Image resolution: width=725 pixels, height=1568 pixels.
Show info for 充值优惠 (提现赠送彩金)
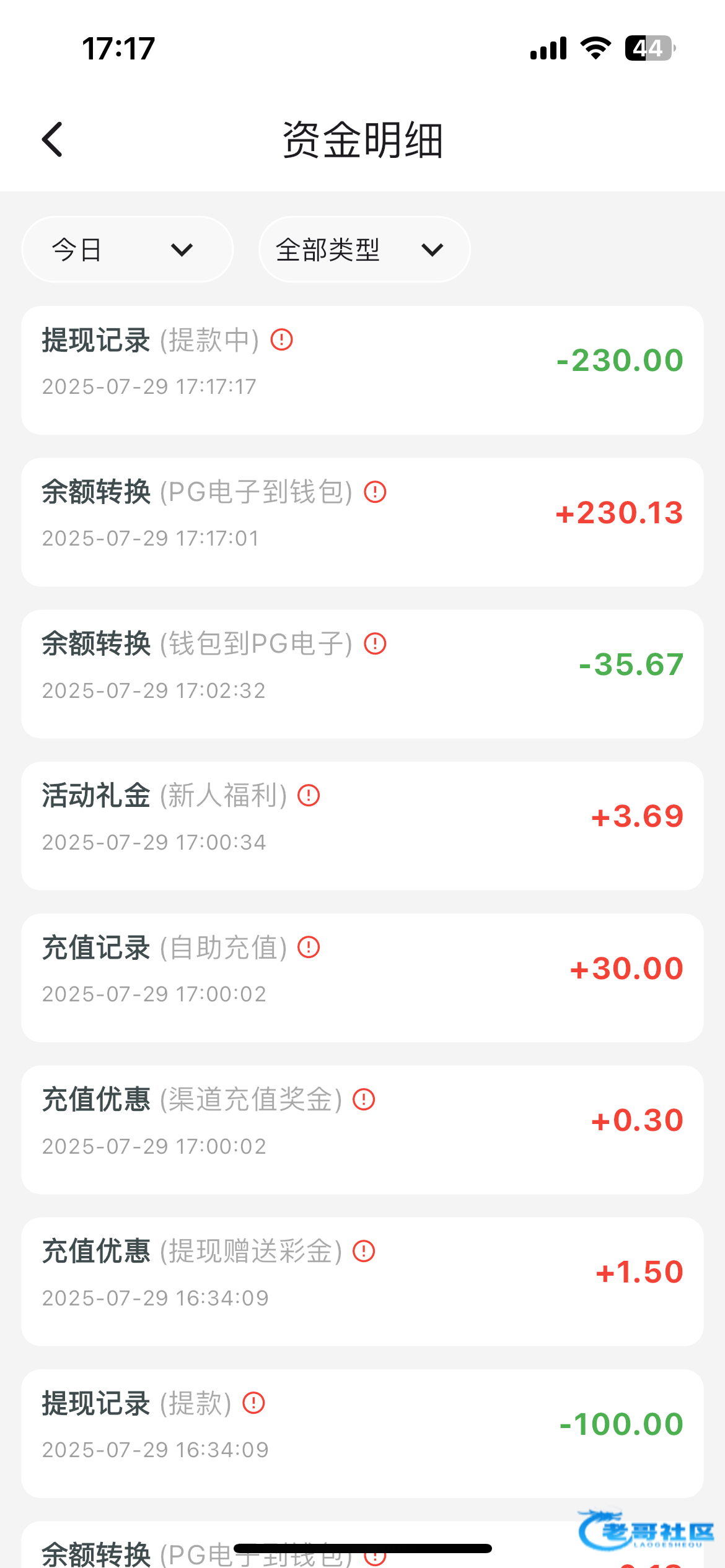click(364, 1251)
